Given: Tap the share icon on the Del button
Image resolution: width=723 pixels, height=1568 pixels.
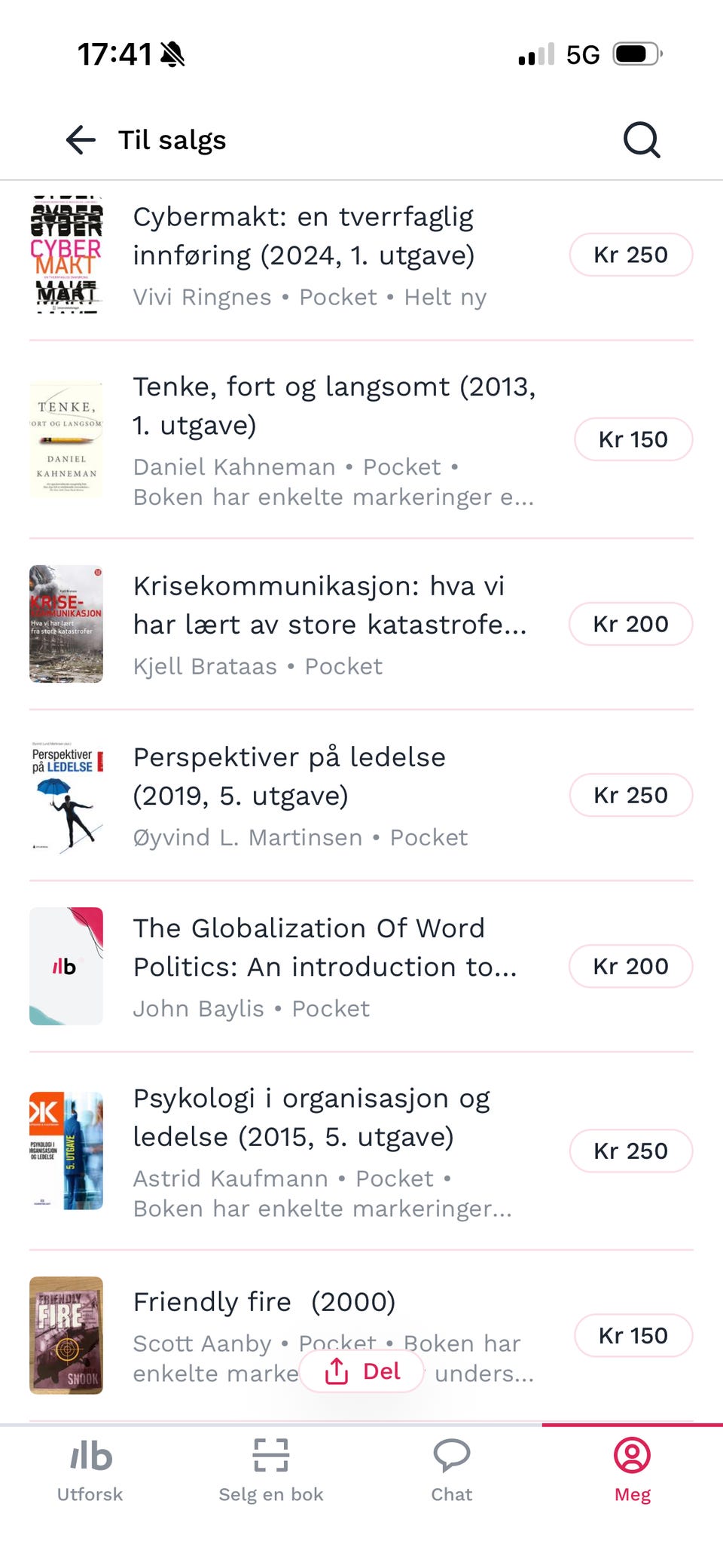Looking at the screenshot, I should (336, 1370).
